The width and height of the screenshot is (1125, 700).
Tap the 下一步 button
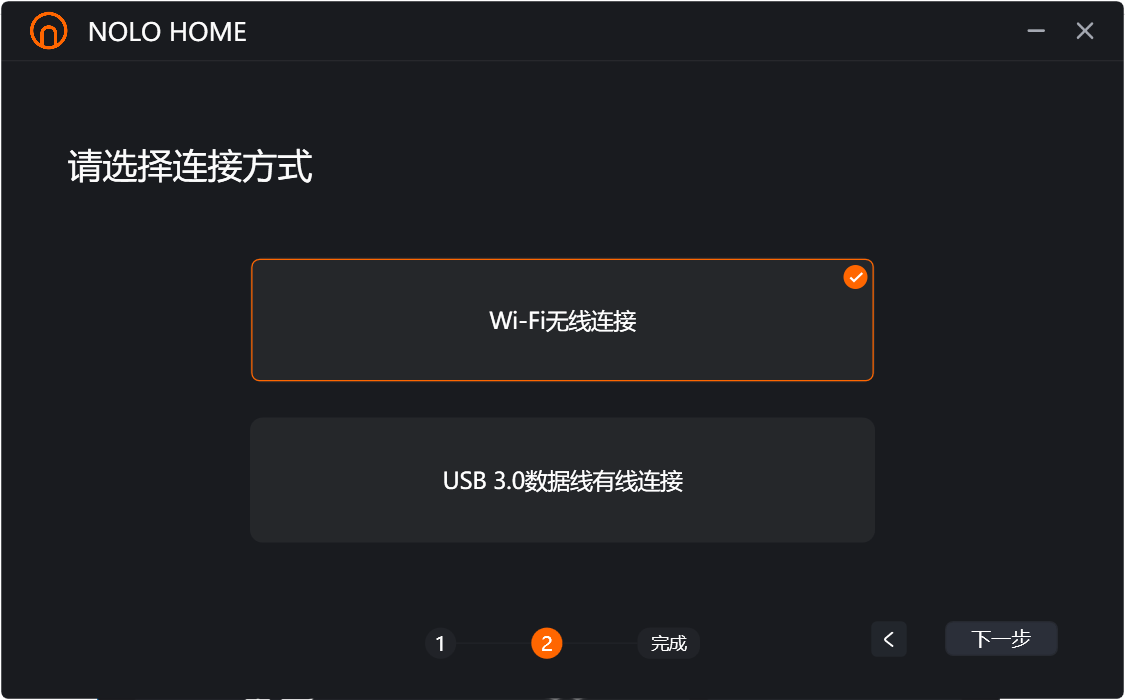tap(1001, 639)
